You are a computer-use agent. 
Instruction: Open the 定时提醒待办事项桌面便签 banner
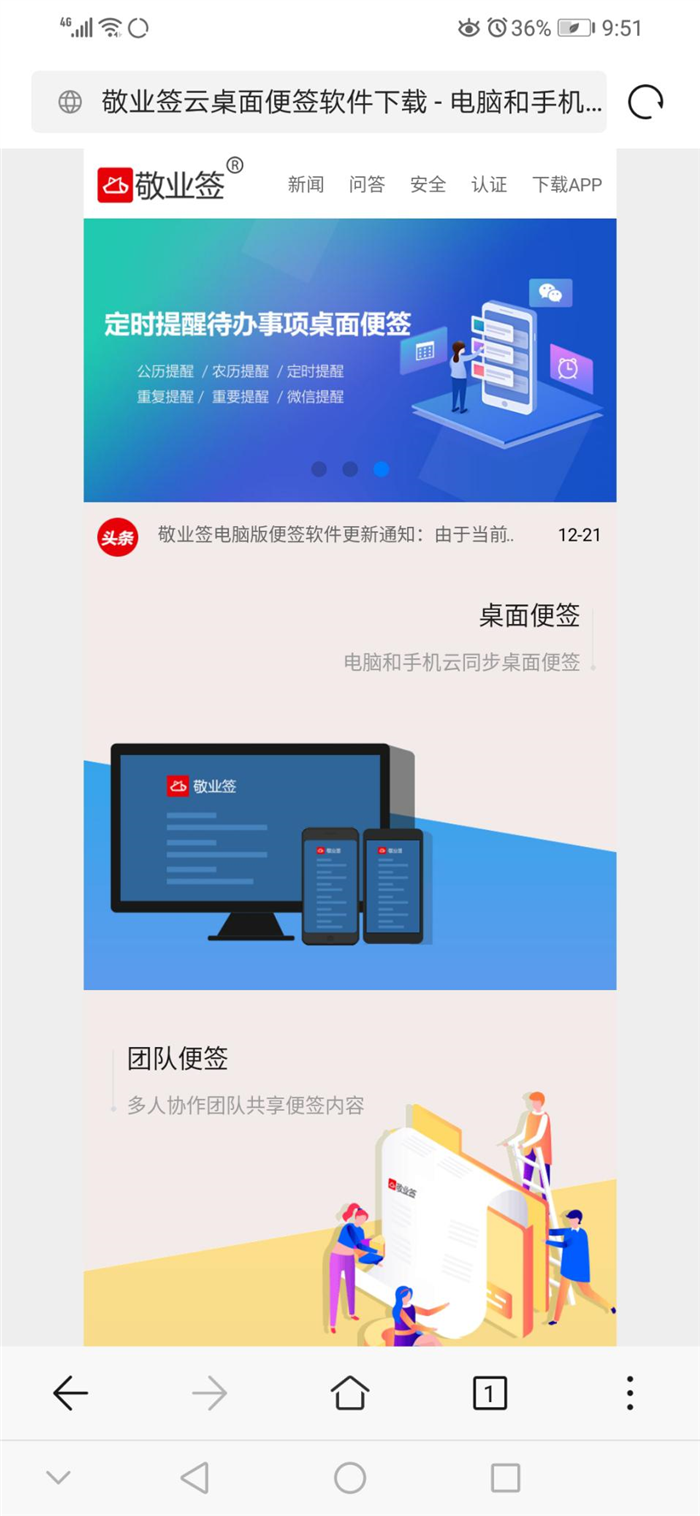[x=350, y=360]
